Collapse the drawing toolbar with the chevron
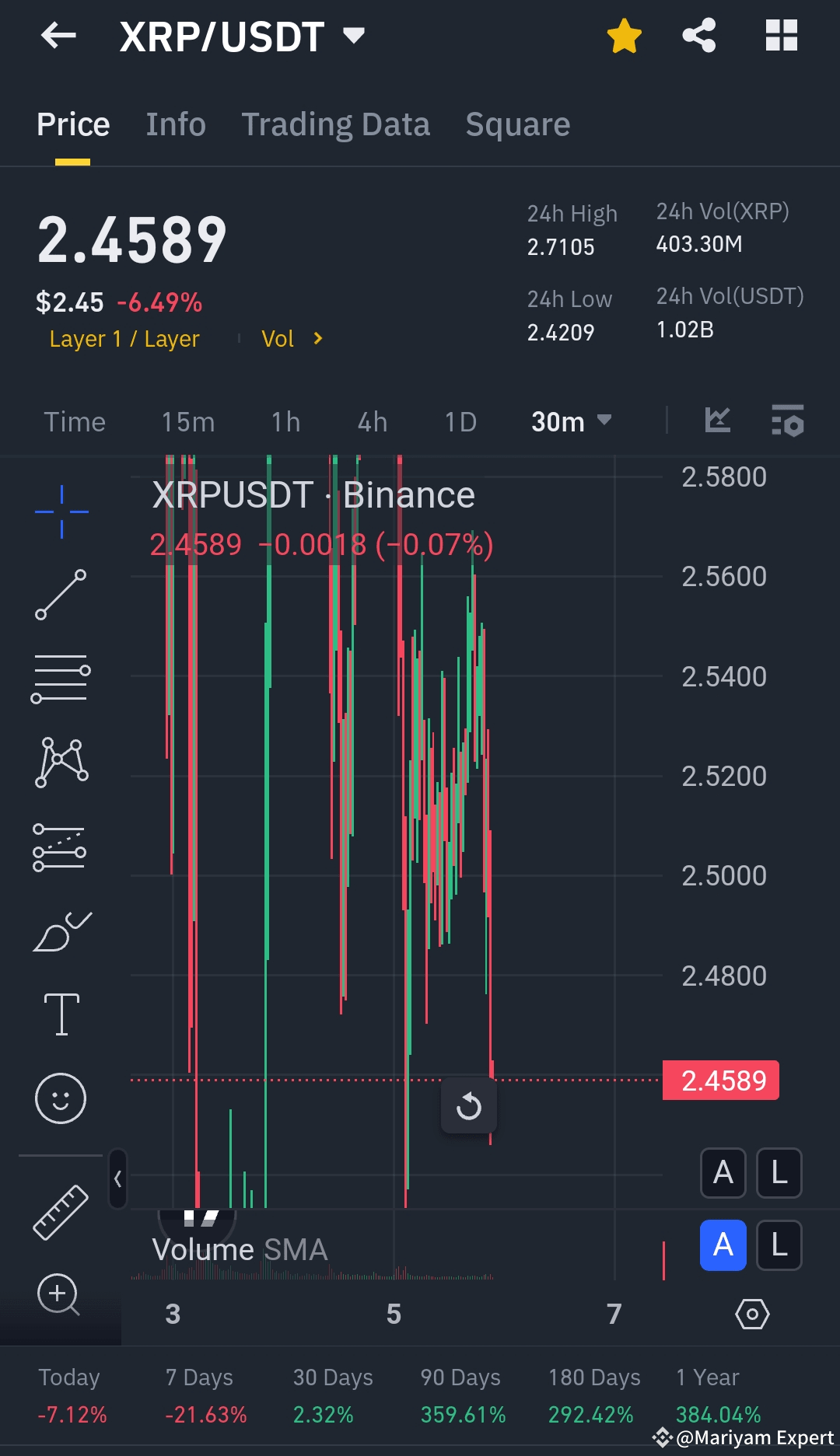 coord(118,1179)
